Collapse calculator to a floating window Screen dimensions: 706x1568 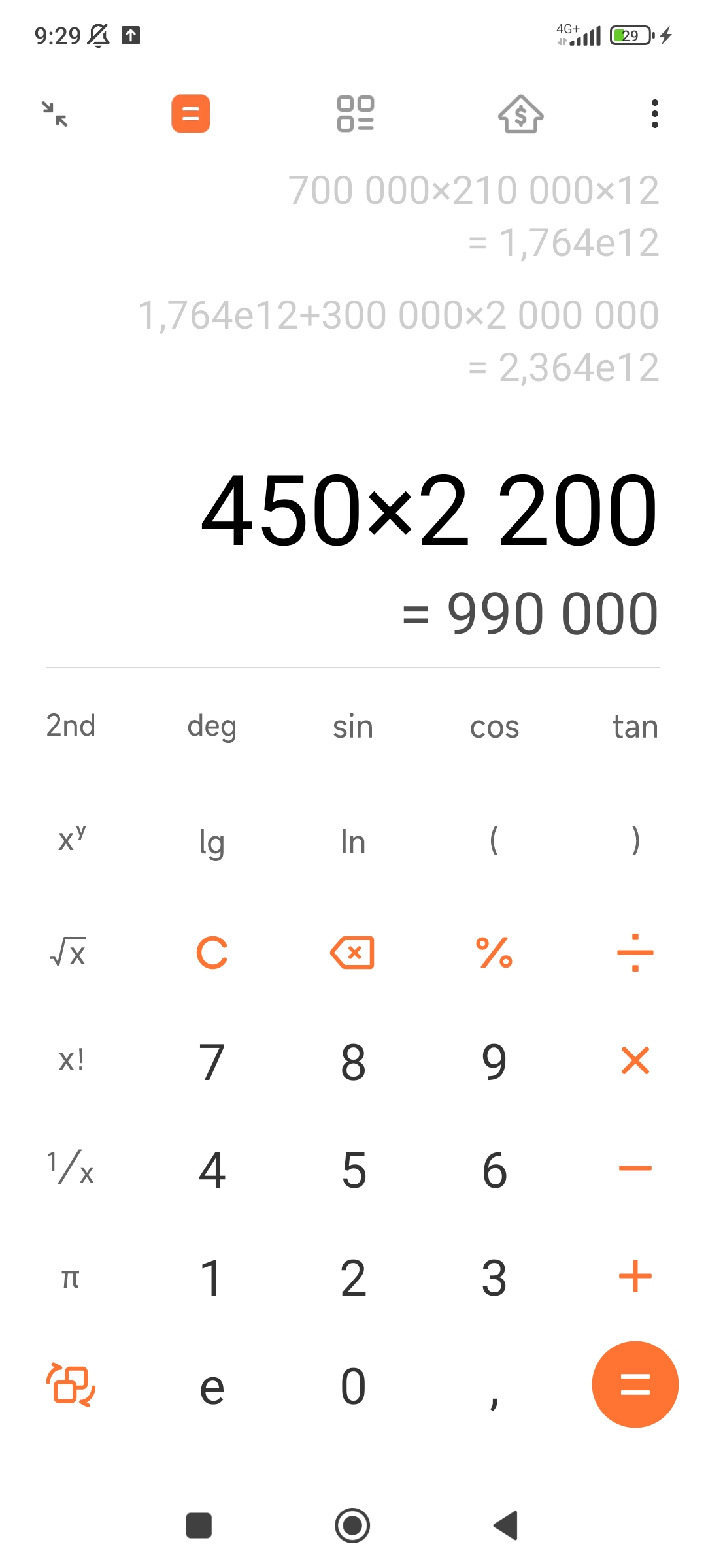coord(55,114)
